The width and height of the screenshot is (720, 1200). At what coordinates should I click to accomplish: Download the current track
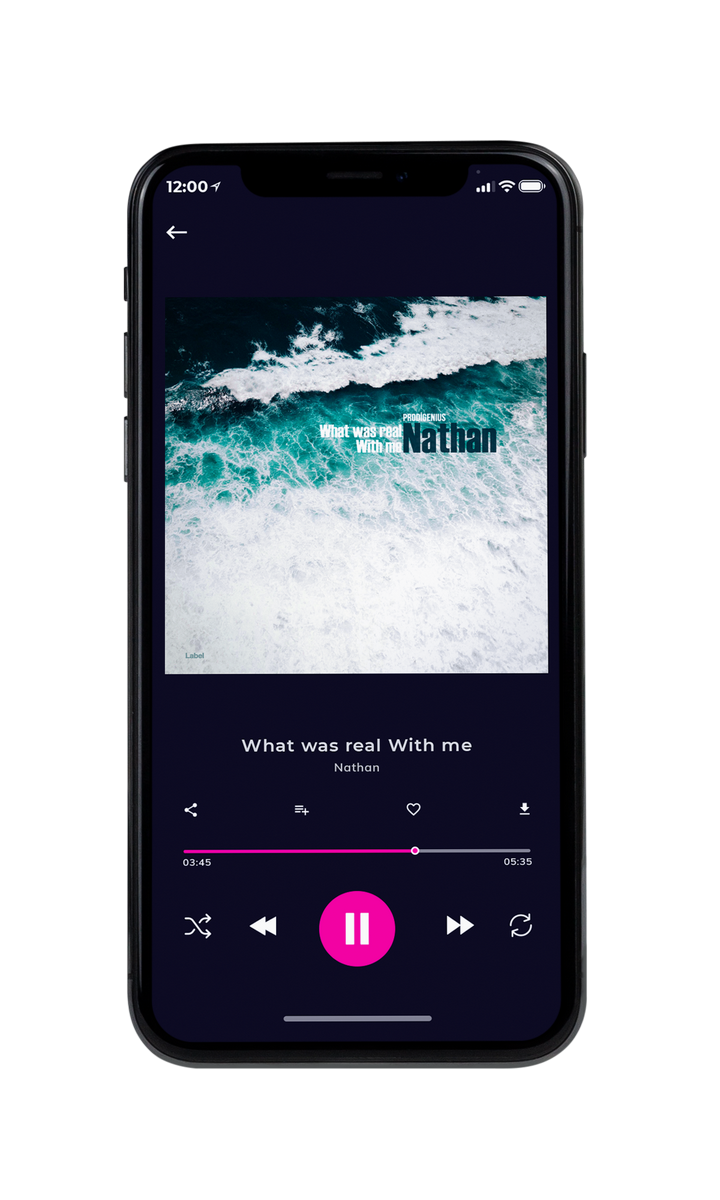point(524,809)
